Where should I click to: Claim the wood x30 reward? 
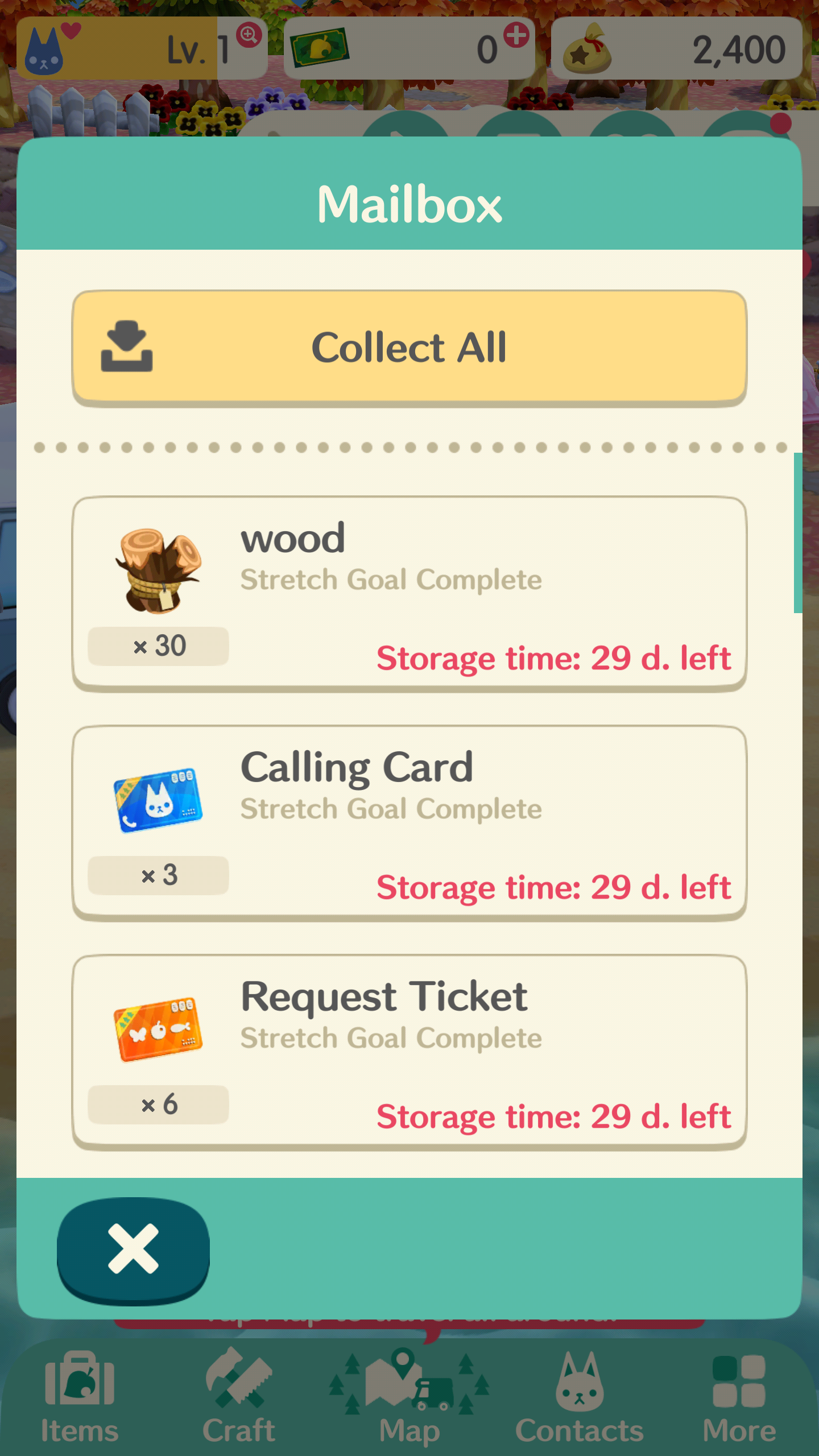pos(409,593)
